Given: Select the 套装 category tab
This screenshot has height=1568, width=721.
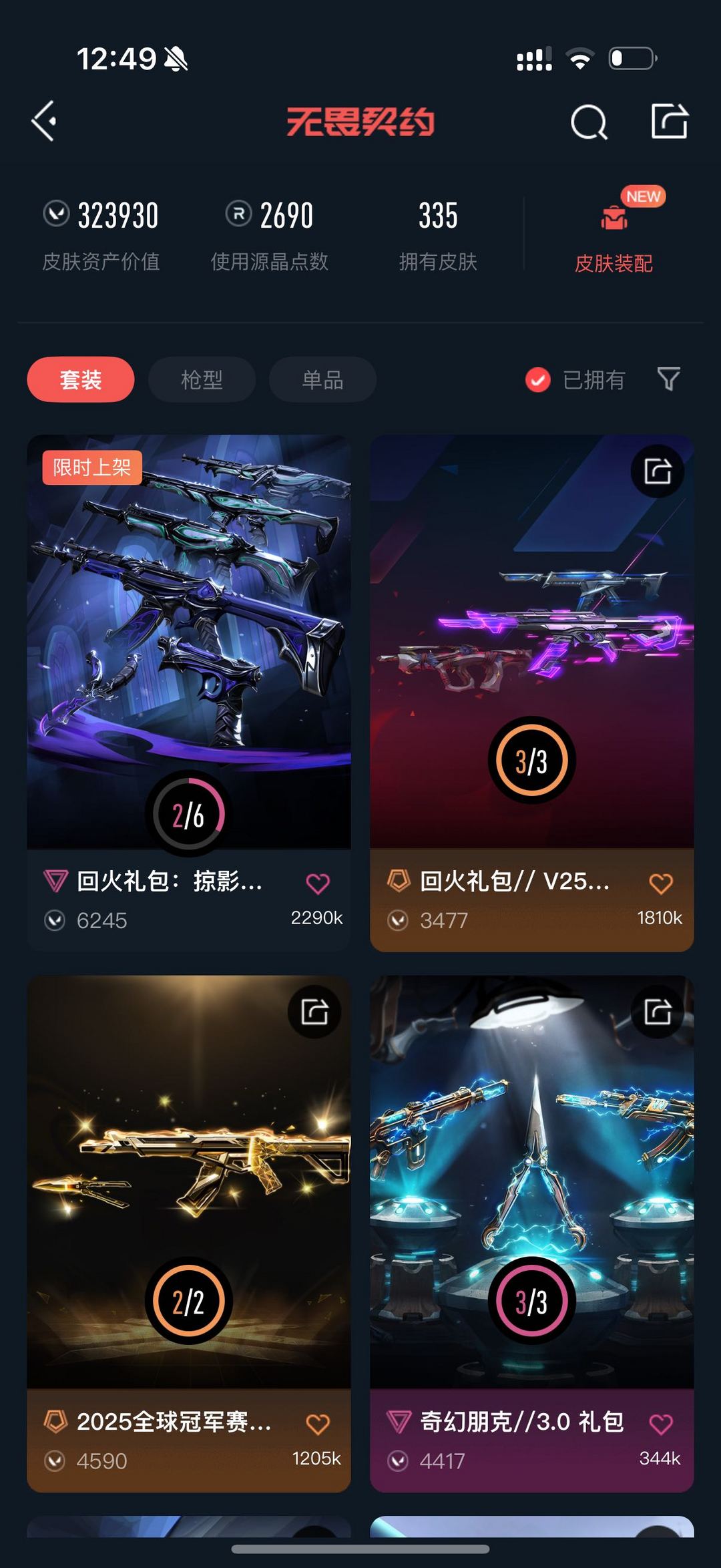Looking at the screenshot, I should [79, 379].
